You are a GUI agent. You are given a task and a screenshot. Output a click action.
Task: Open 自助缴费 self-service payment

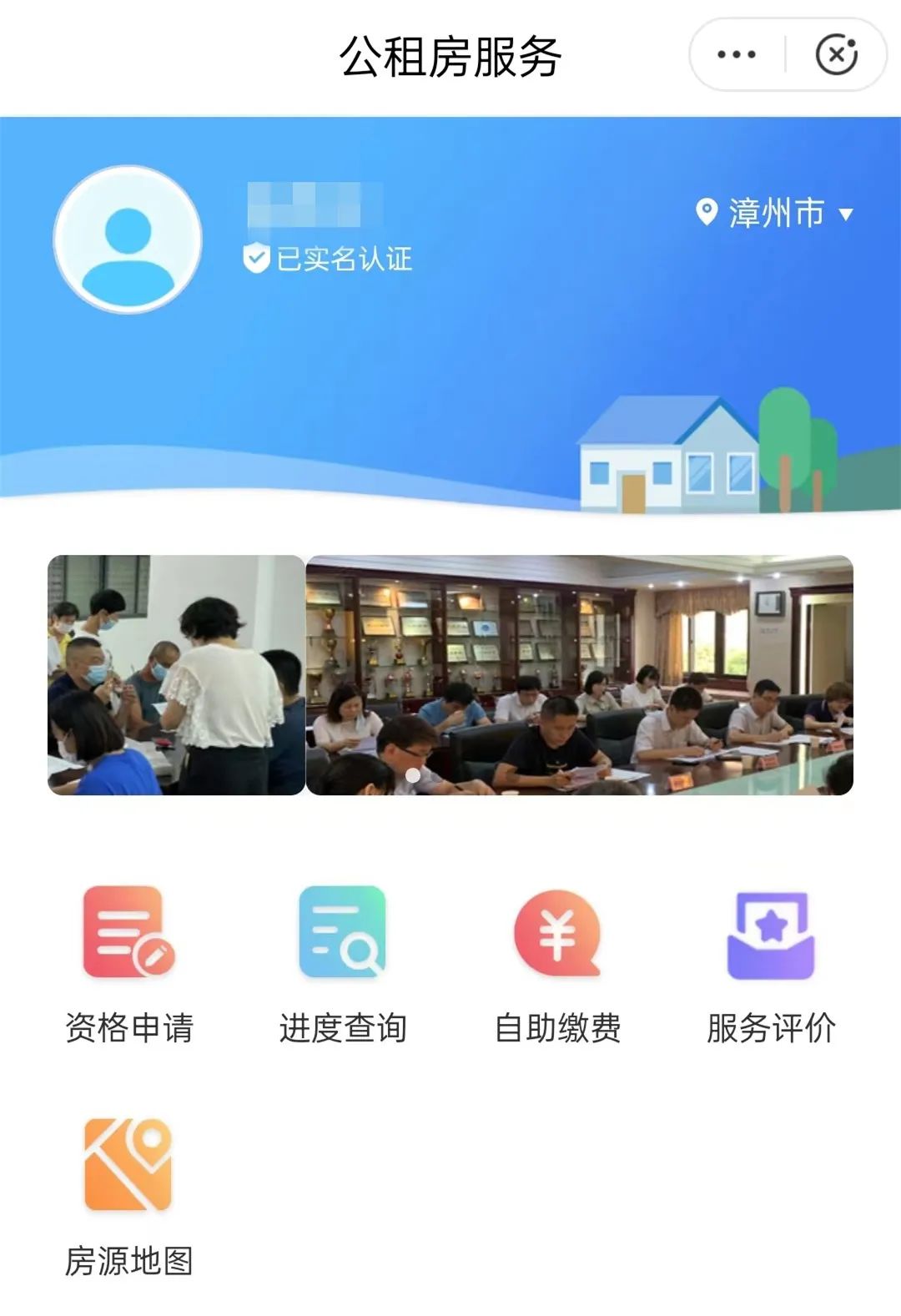(x=557, y=965)
